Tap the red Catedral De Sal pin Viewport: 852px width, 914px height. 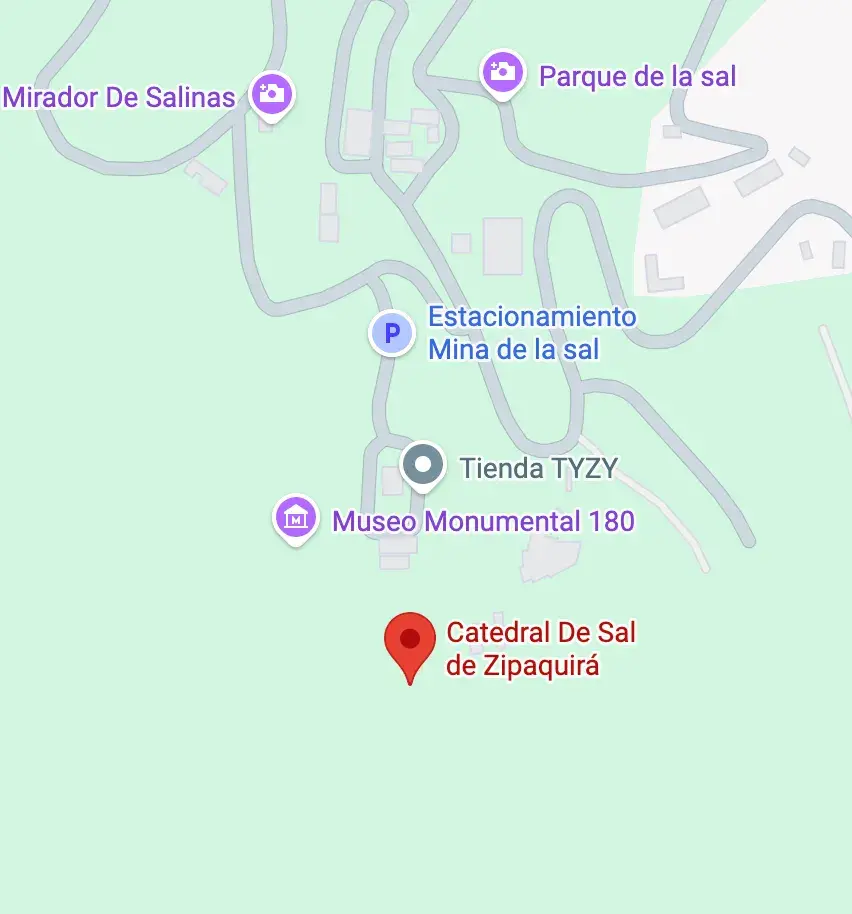point(410,642)
